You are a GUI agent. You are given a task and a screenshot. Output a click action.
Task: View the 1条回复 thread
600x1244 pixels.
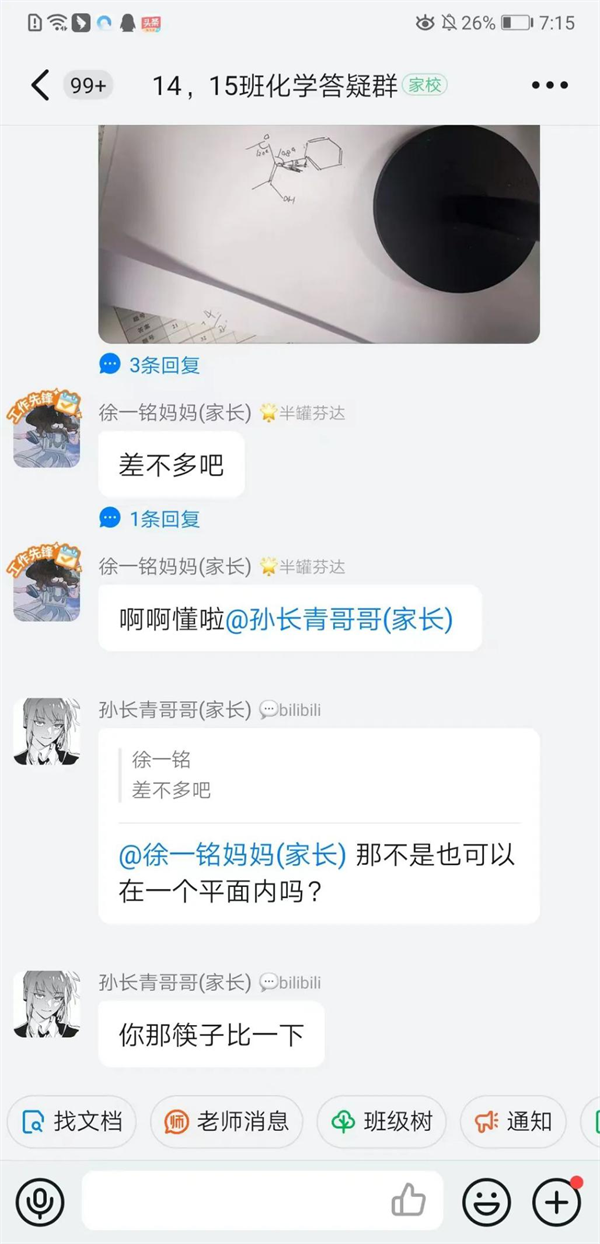coord(151,518)
